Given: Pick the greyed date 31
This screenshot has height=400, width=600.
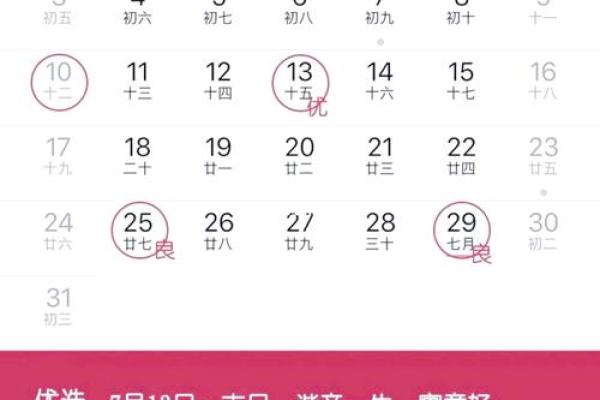Looking at the screenshot, I should (x=59, y=305).
